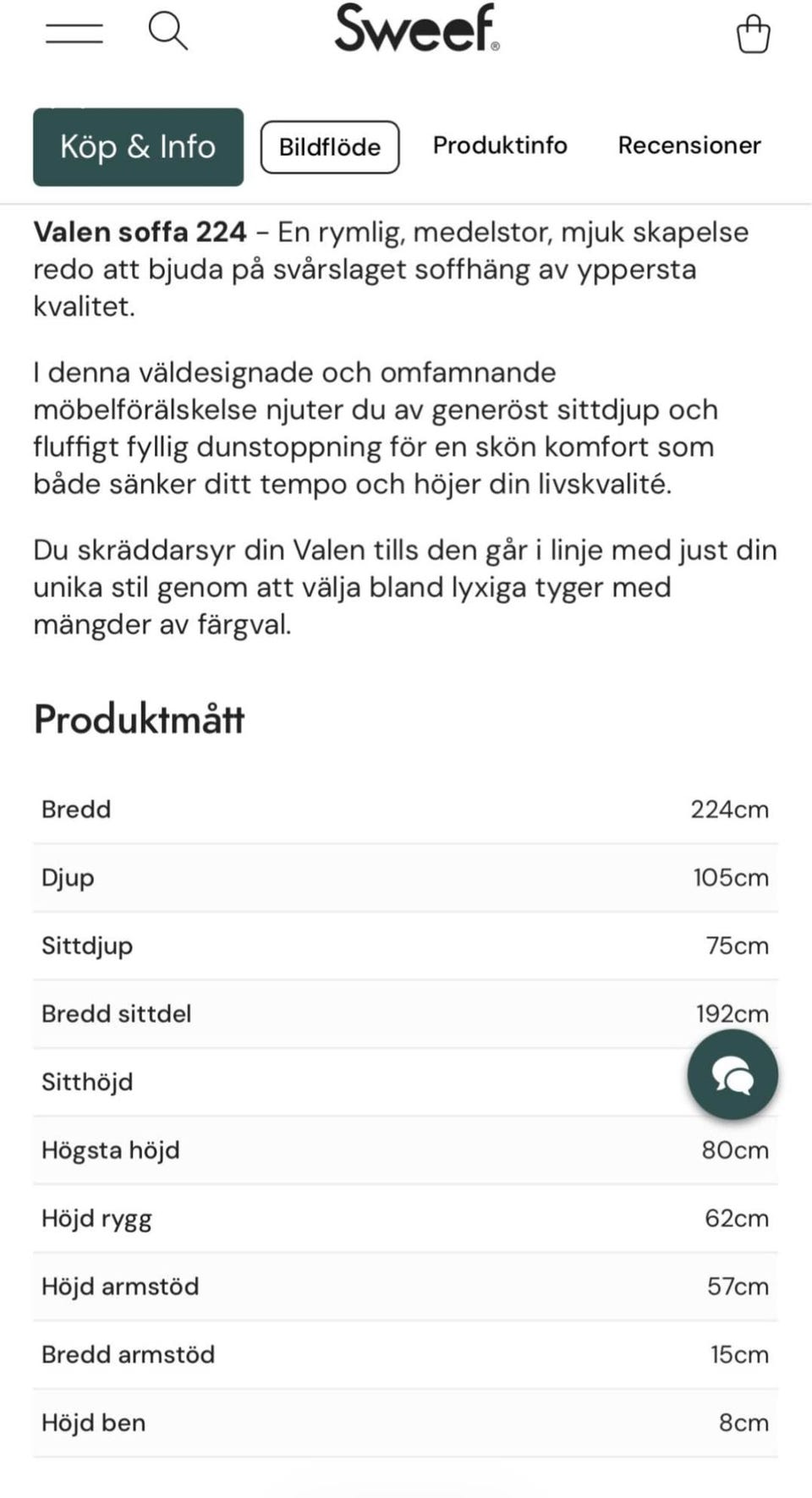
Task: Jump to the Produktinfo section
Action: [x=500, y=145]
